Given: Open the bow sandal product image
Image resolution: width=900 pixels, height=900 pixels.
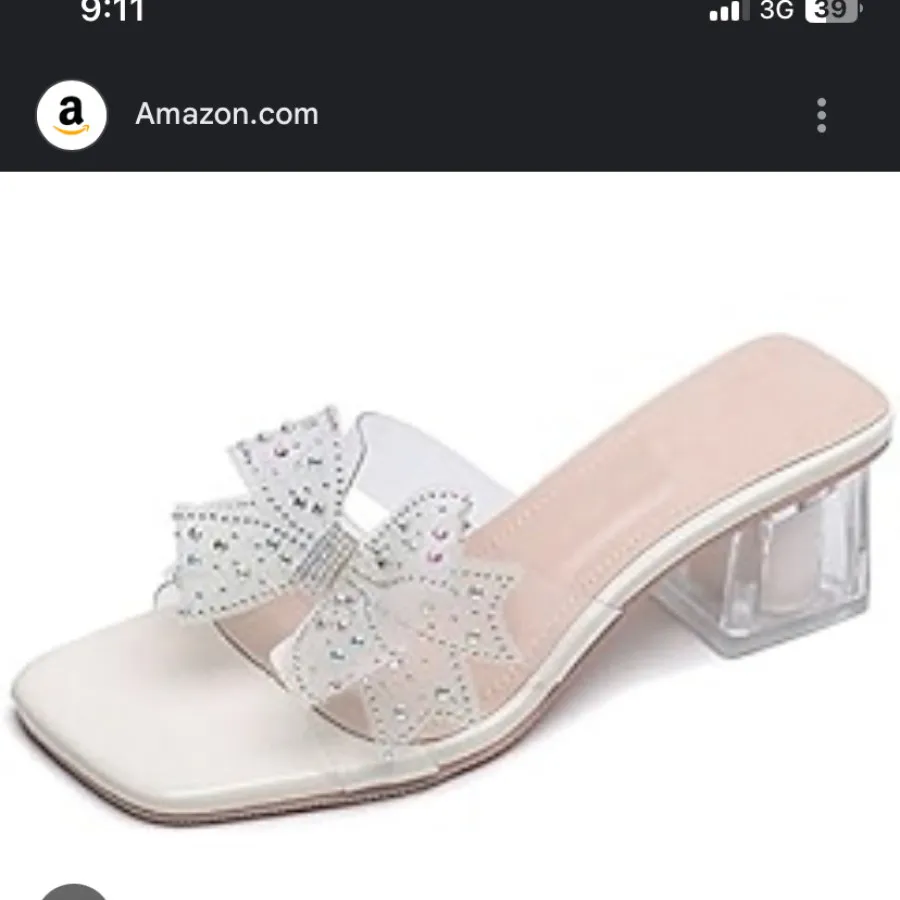Looking at the screenshot, I should (x=450, y=560).
